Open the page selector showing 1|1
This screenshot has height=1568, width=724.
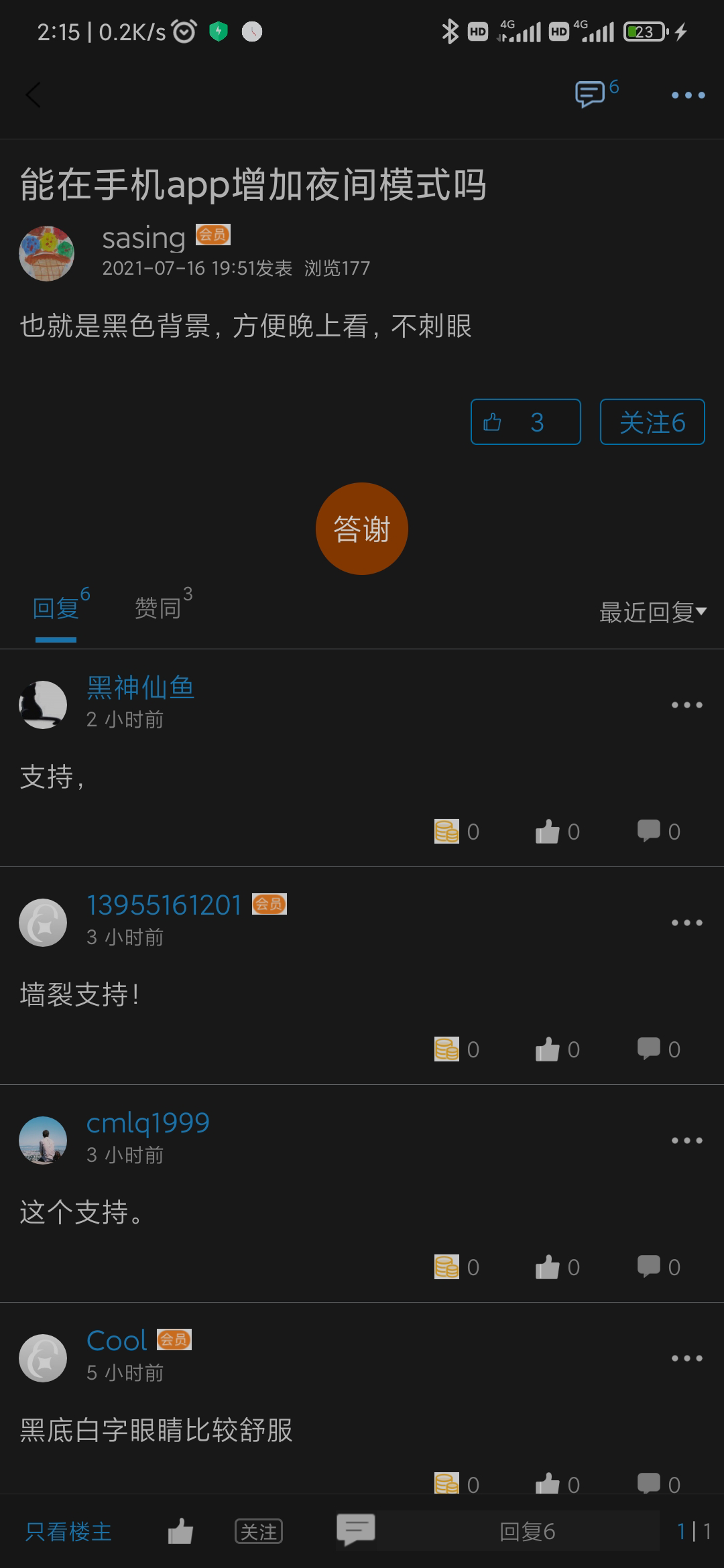tap(693, 1532)
